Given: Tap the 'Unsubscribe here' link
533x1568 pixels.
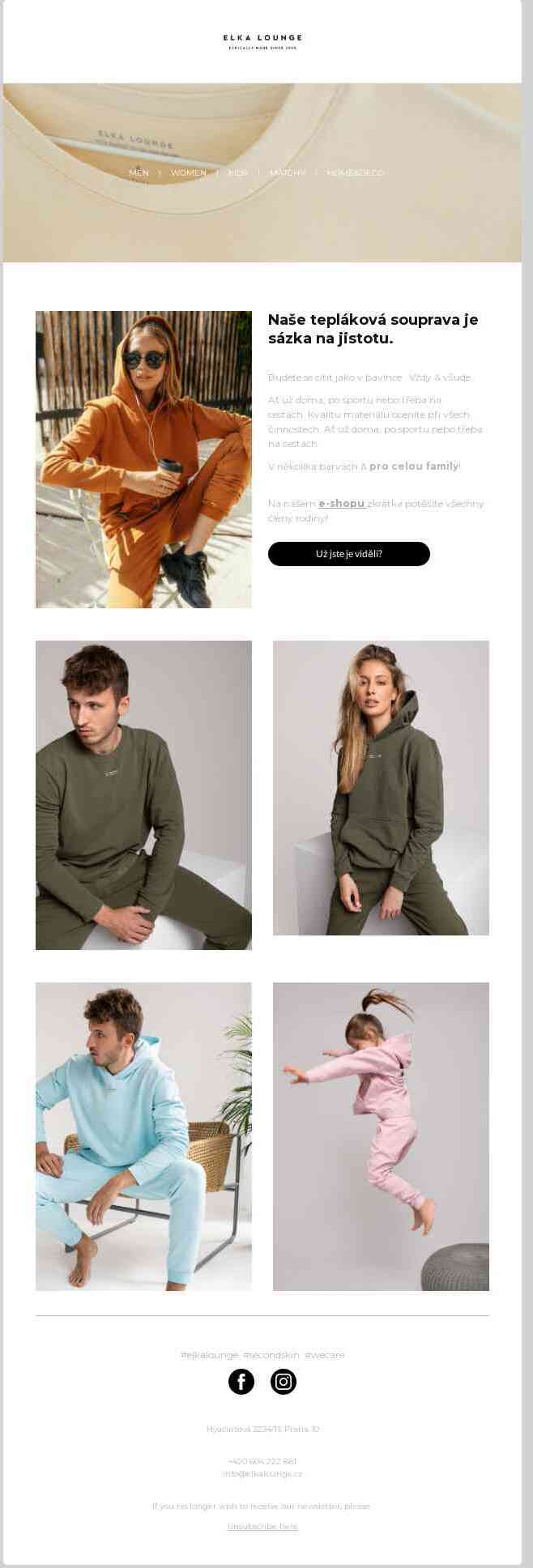Looking at the screenshot, I should 262,1527.
